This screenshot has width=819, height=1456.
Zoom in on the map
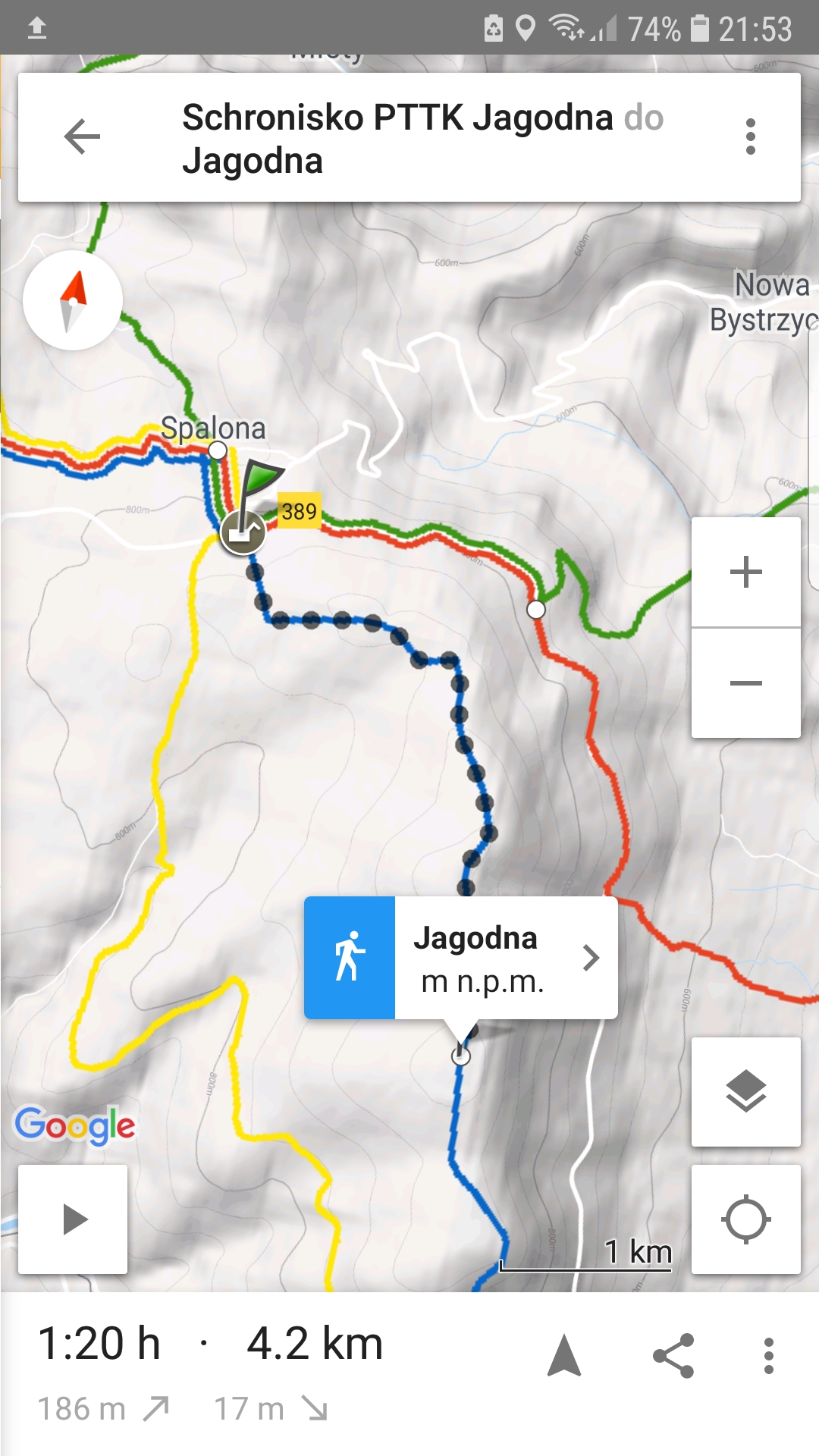746,572
